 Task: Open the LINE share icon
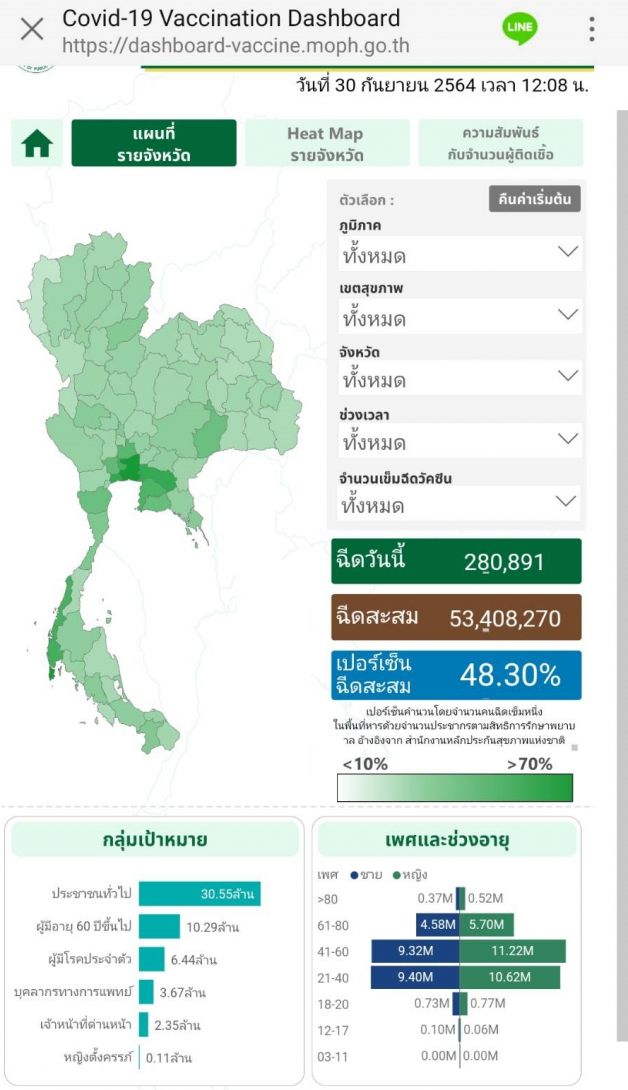coord(520,29)
